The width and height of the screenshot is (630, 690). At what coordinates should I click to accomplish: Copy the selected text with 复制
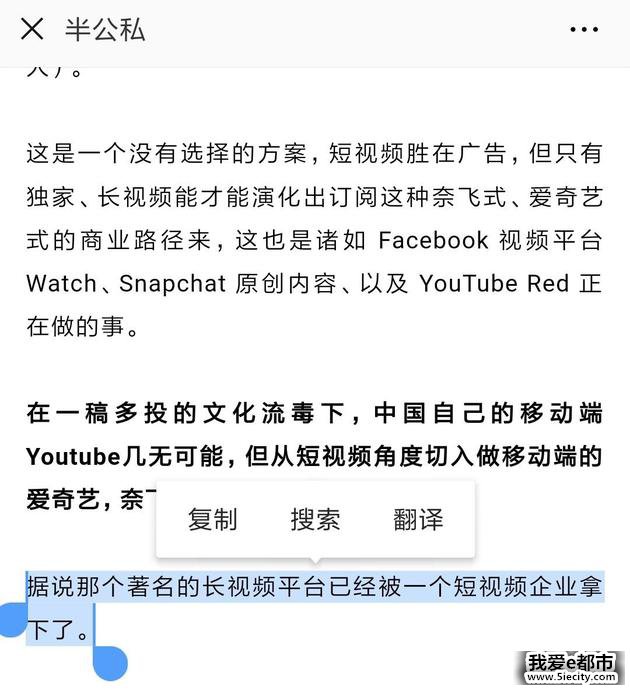(212, 519)
